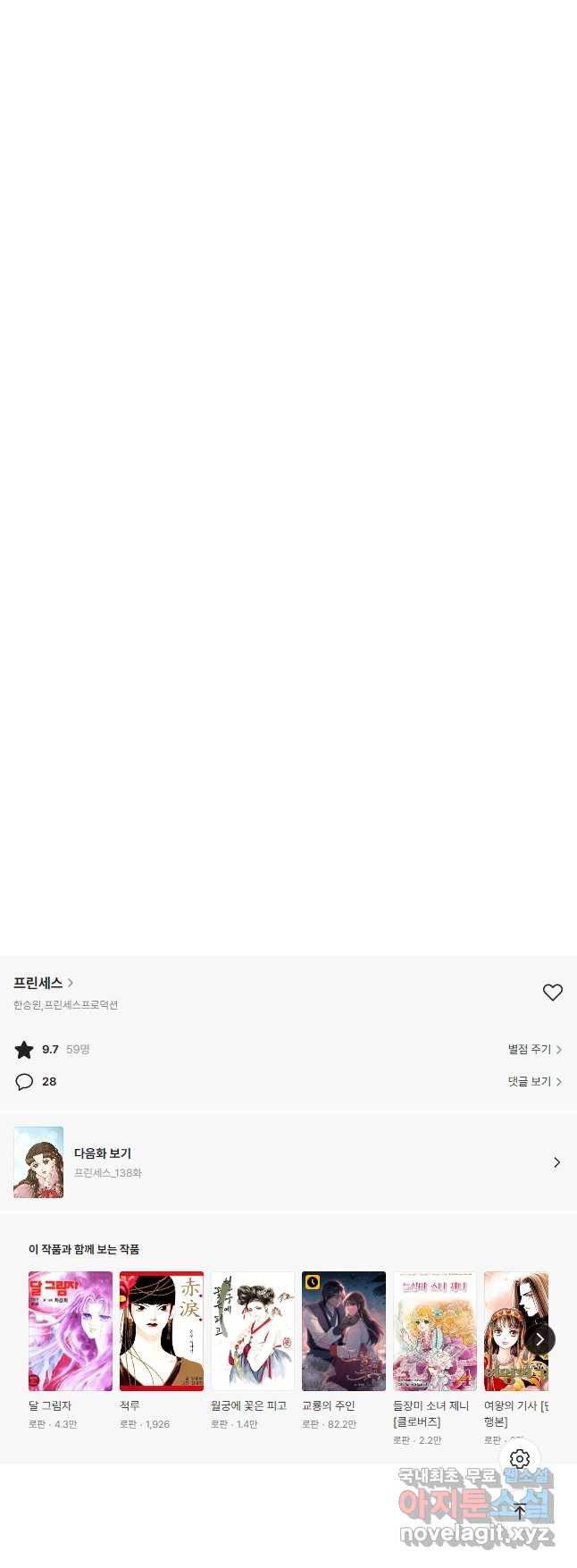The width and height of the screenshot is (577, 1568).
Task: Tap 별점 주기 to rate
Action: pos(534,1049)
